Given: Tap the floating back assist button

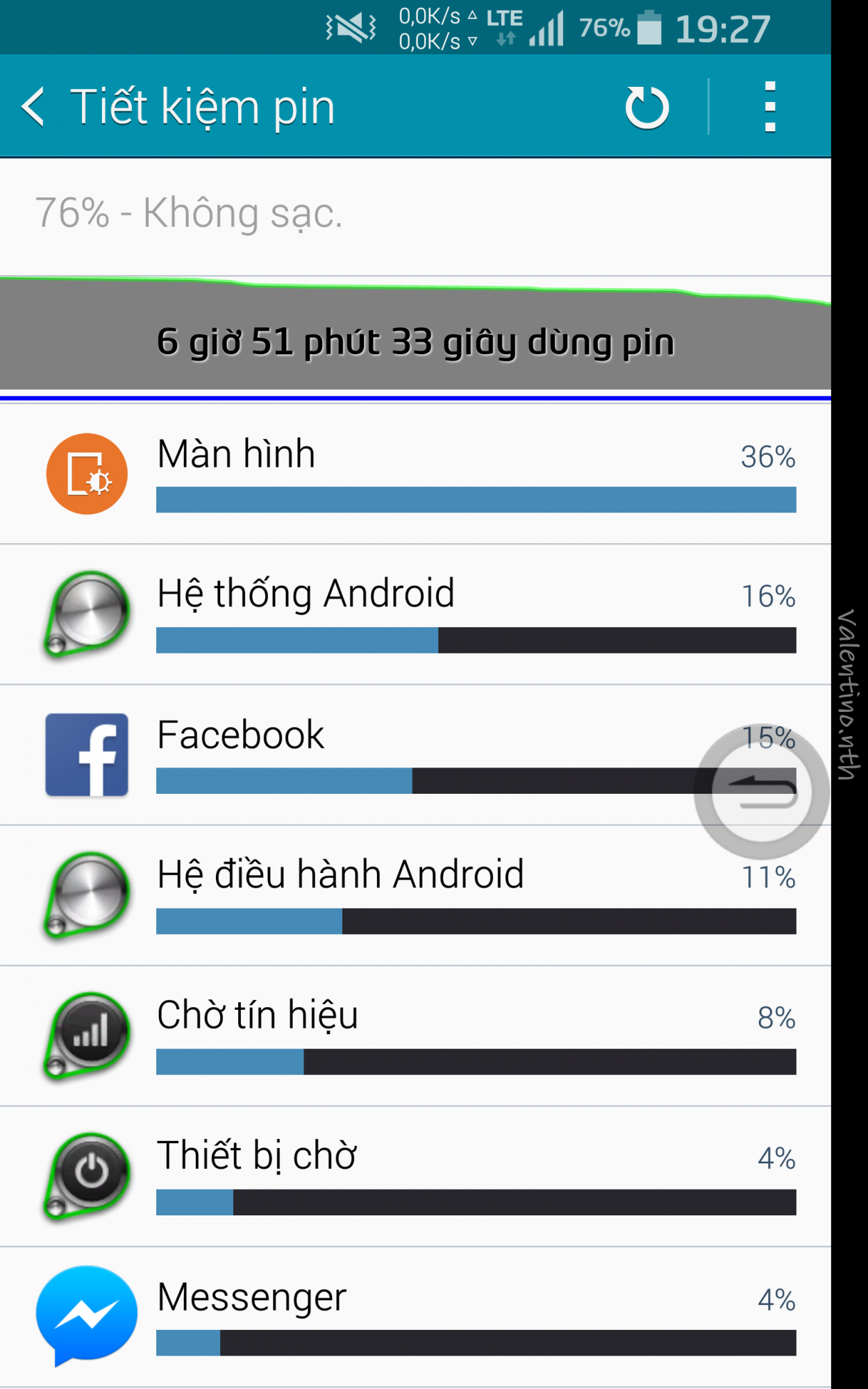Looking at the screenshot, I should click(762, 792).
